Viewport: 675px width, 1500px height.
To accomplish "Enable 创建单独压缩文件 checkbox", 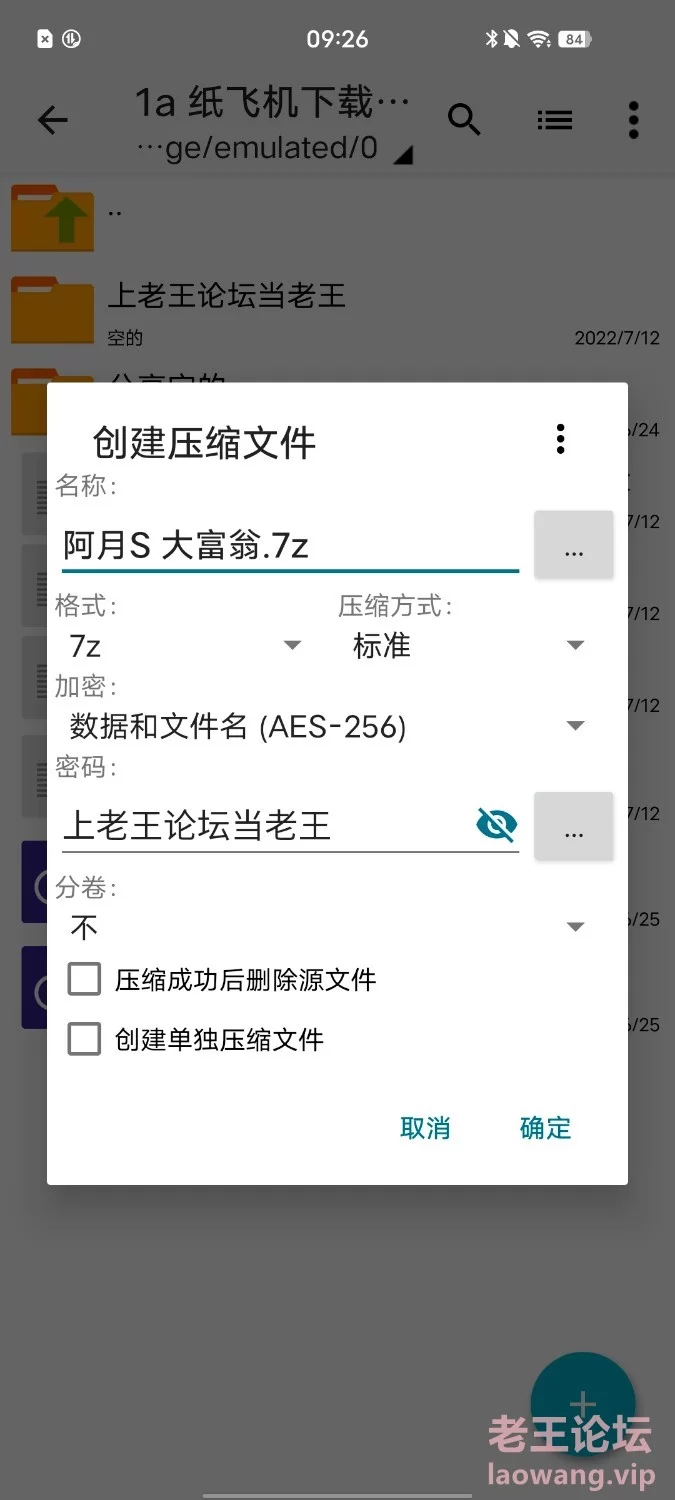I will [x=85, y=1039].
